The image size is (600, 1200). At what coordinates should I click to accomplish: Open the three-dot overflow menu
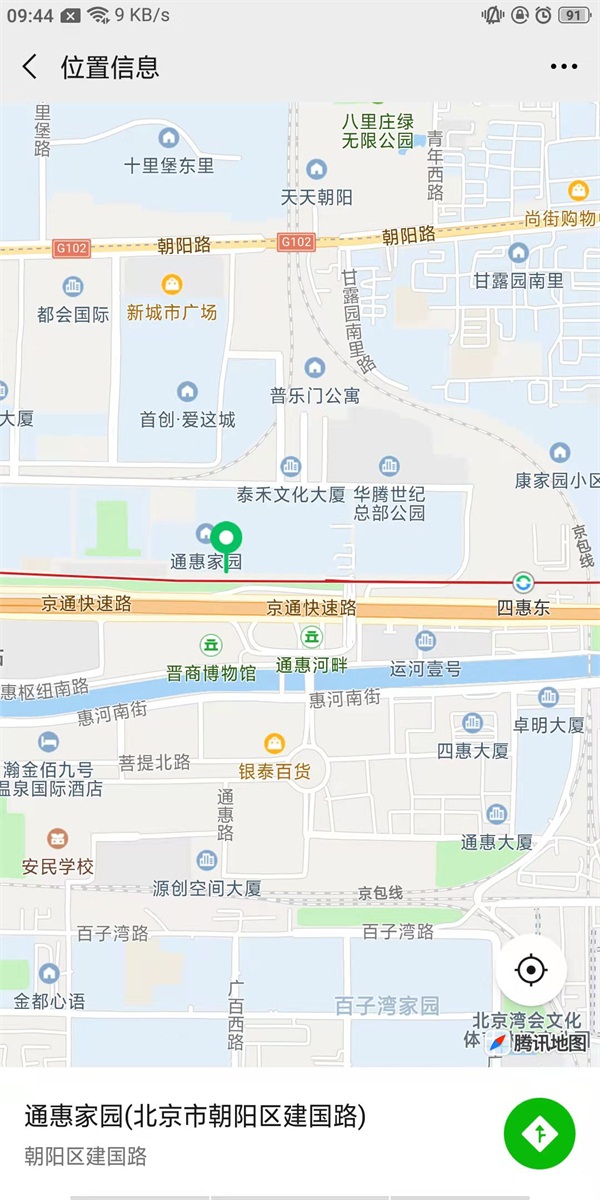(564, 67)
